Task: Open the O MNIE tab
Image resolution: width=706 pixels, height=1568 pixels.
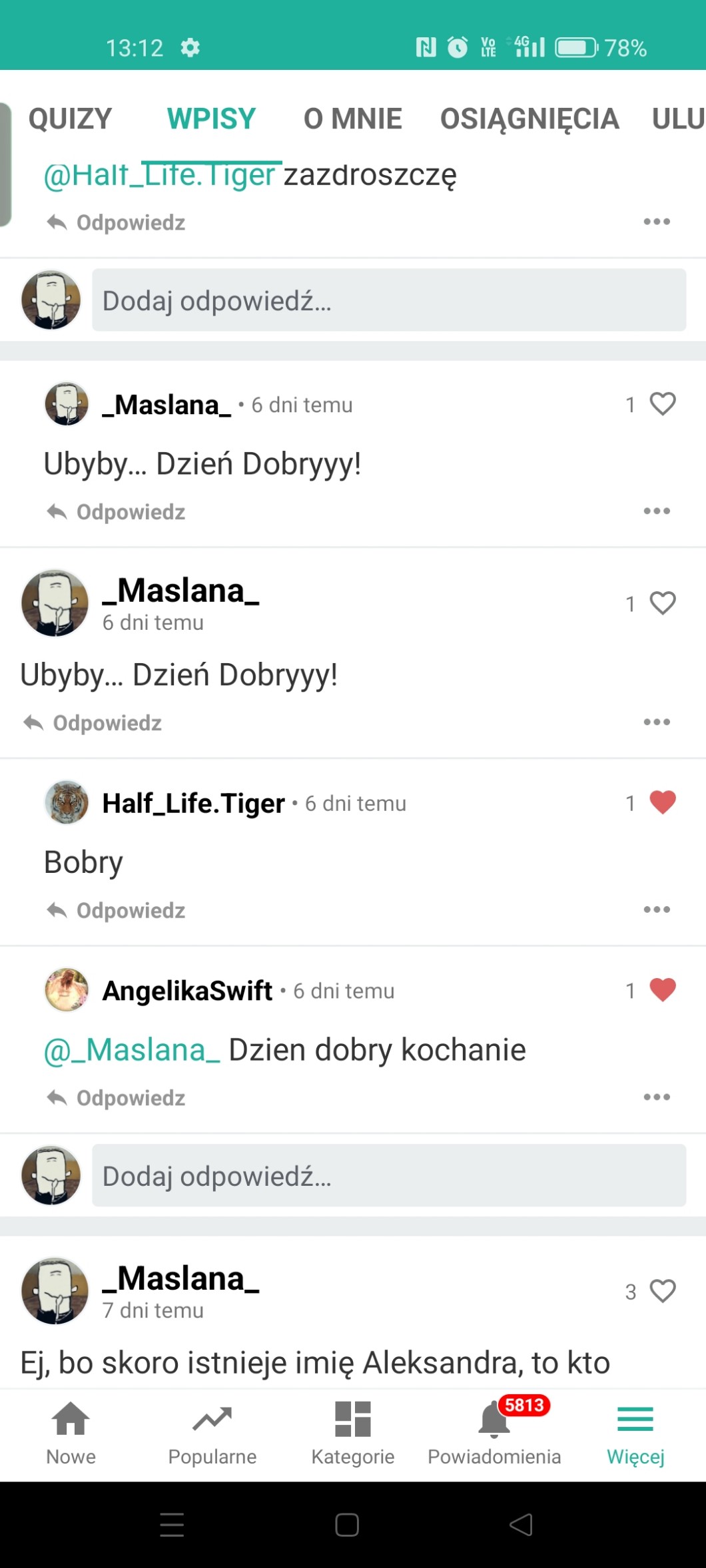Action: (352, 119)
